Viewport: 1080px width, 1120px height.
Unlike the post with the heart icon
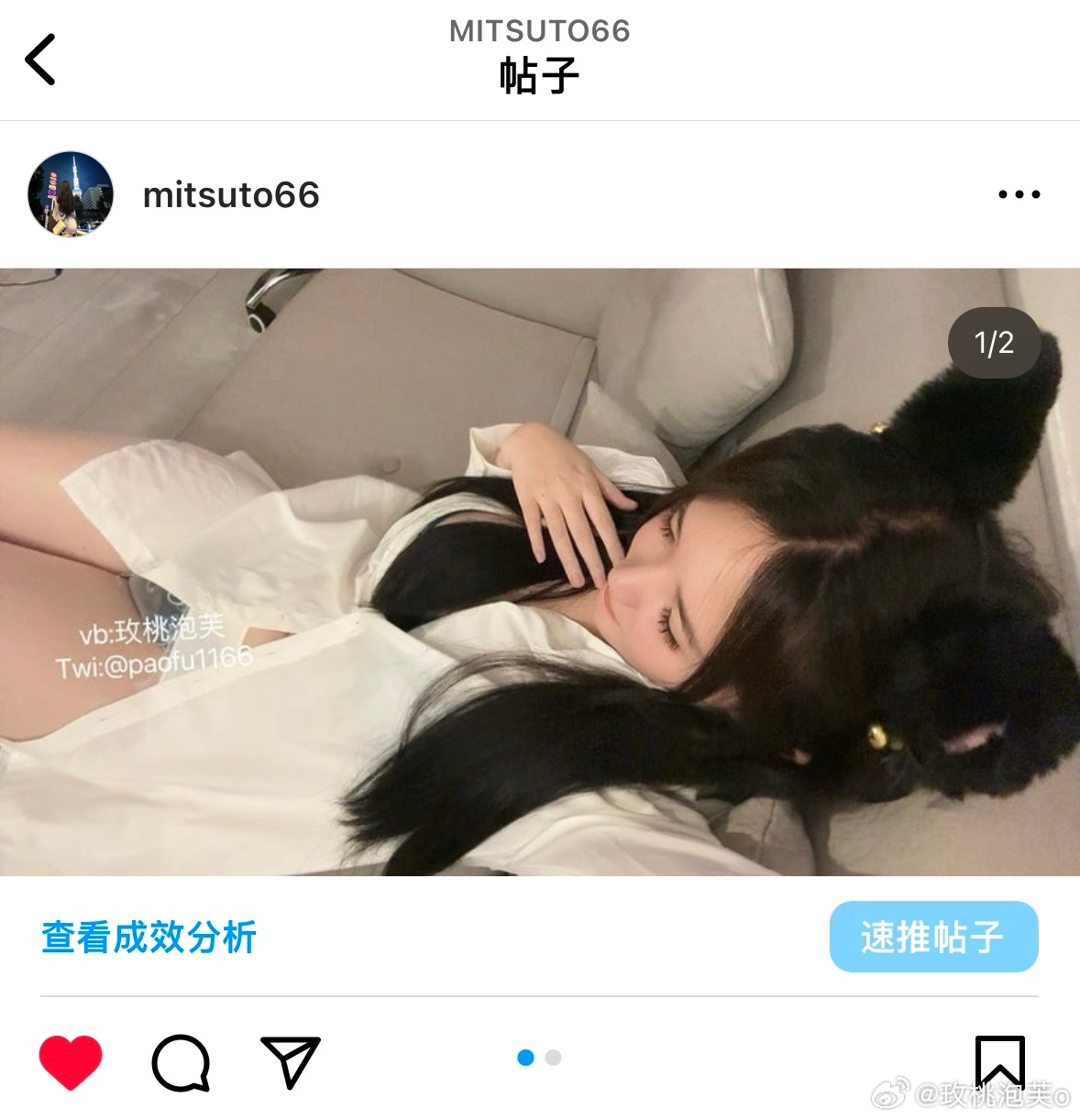pyautogui.click(x=71, y=1061)
